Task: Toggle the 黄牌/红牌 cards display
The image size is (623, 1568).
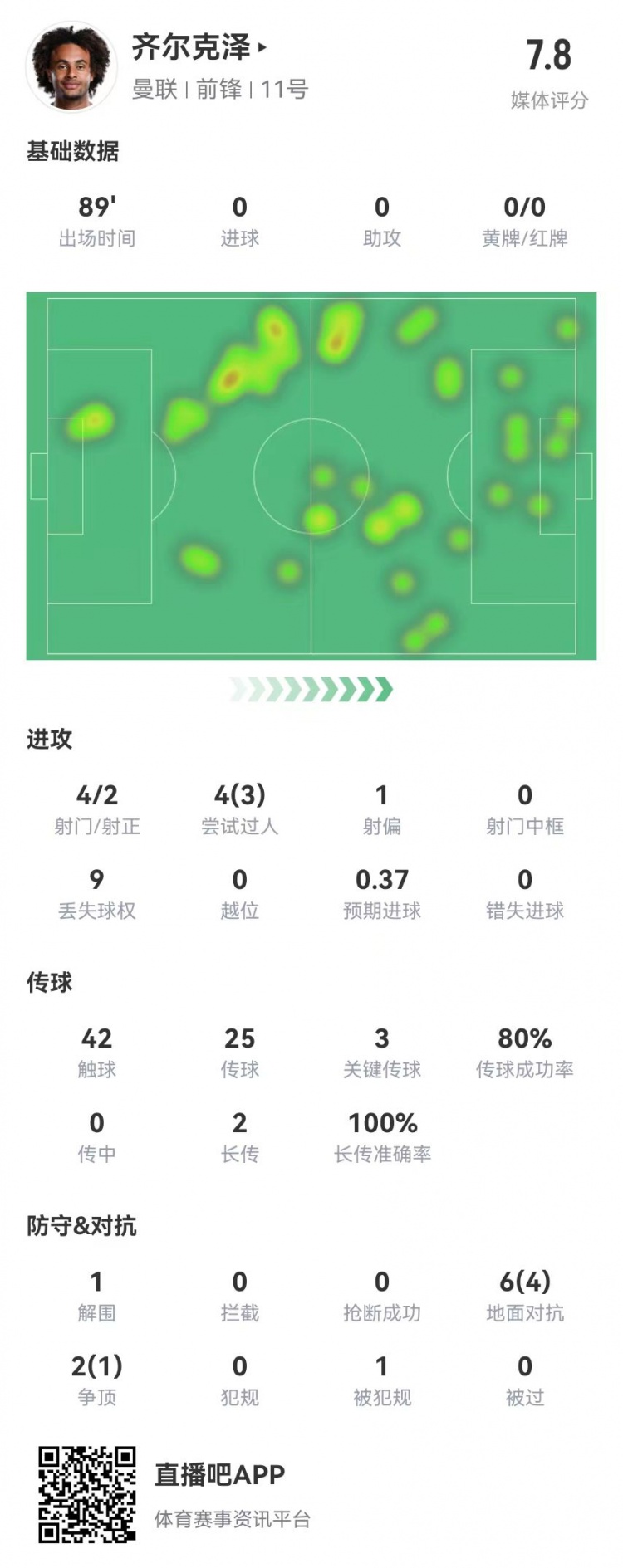Action: (524, 220)
